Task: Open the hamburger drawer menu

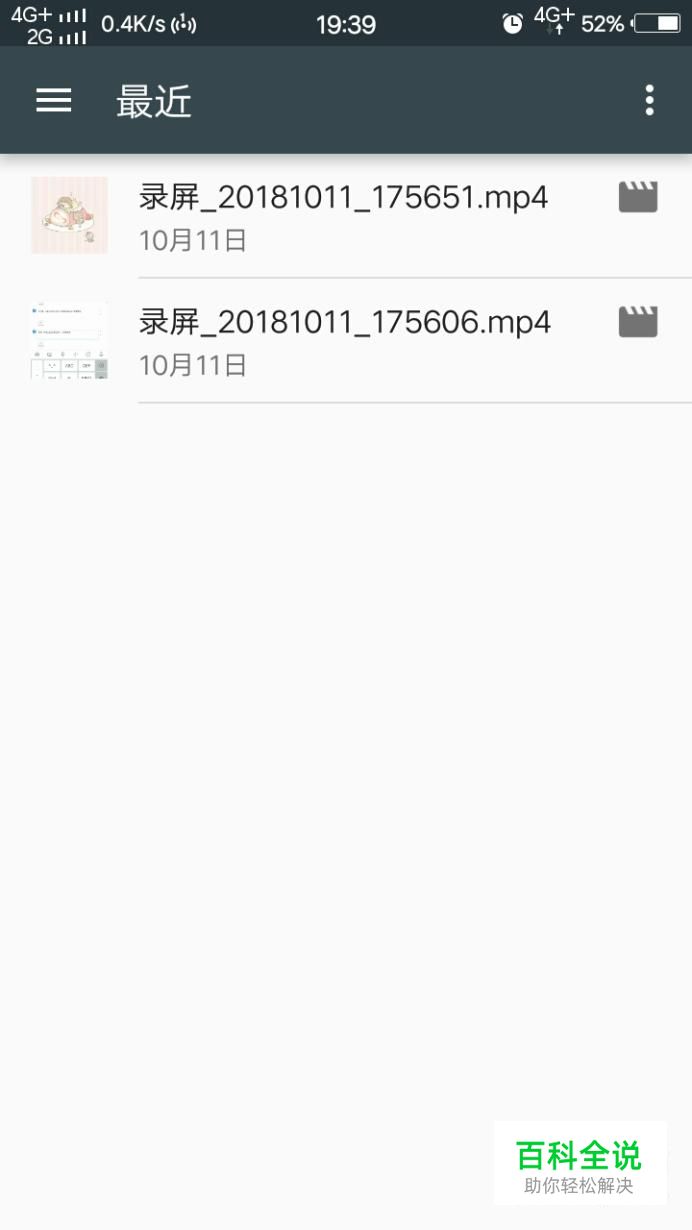Action: tap(54, 100)
